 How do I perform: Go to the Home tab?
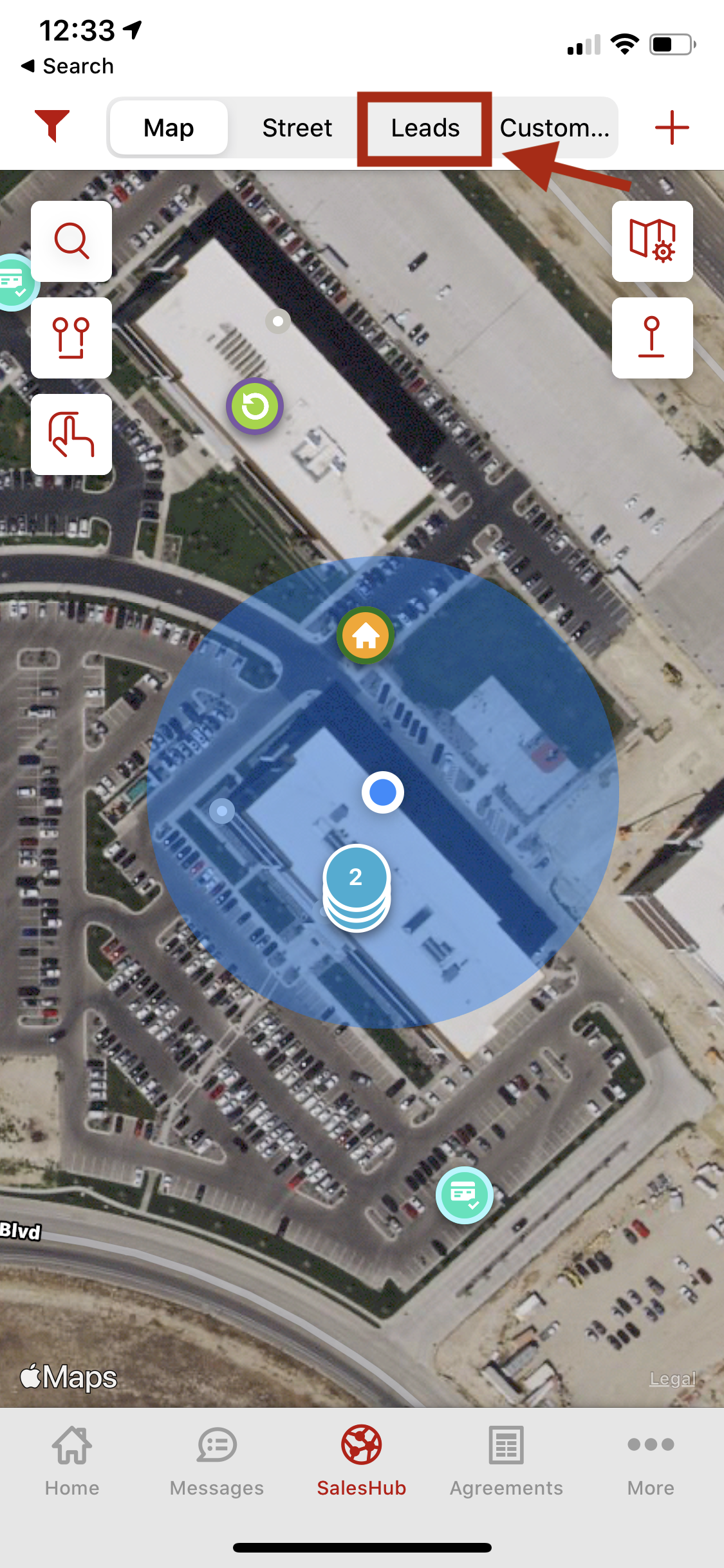point(72,1461)
